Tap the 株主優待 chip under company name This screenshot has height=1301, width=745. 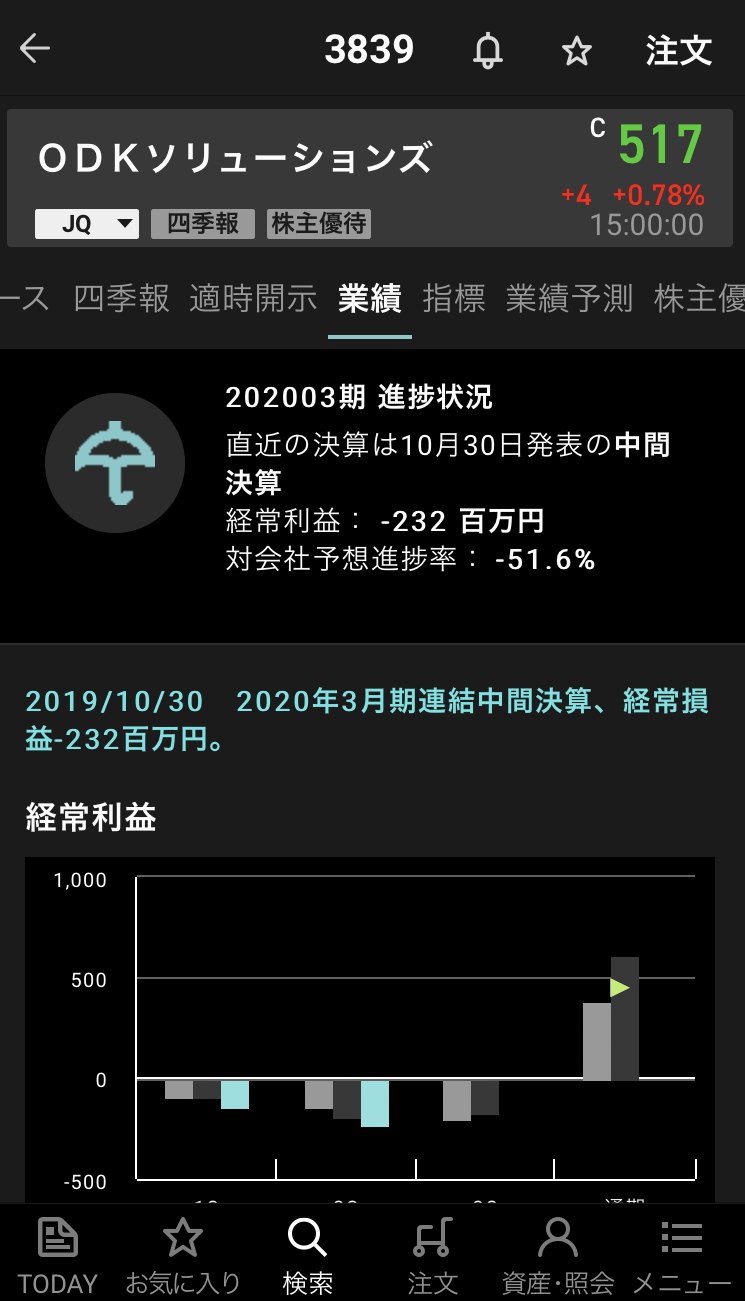pos(319,224)
